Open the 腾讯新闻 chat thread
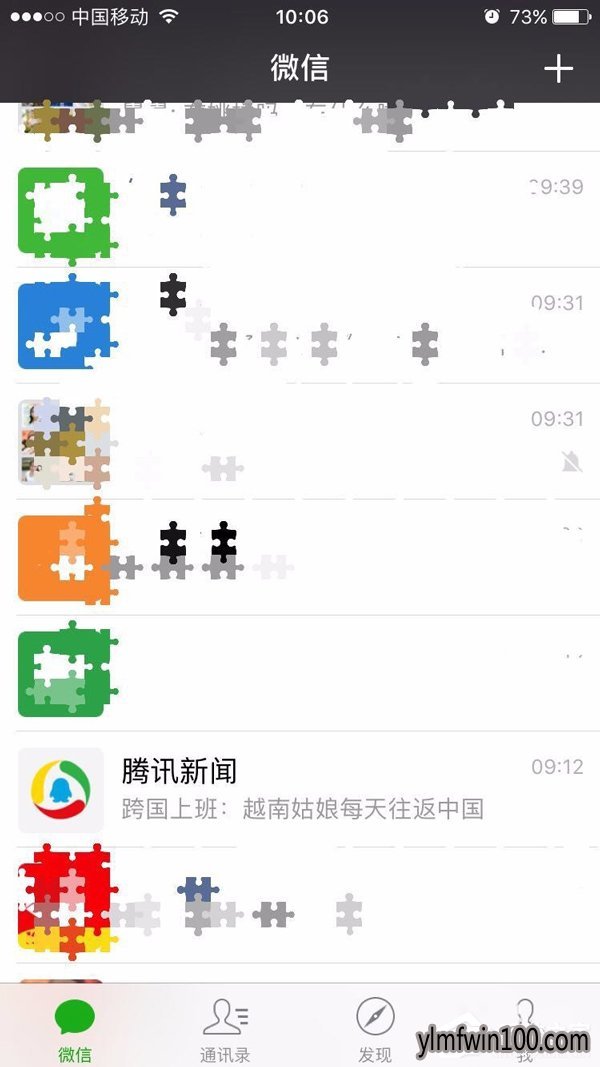The image size is (600, 1067). tap(300, 789)
